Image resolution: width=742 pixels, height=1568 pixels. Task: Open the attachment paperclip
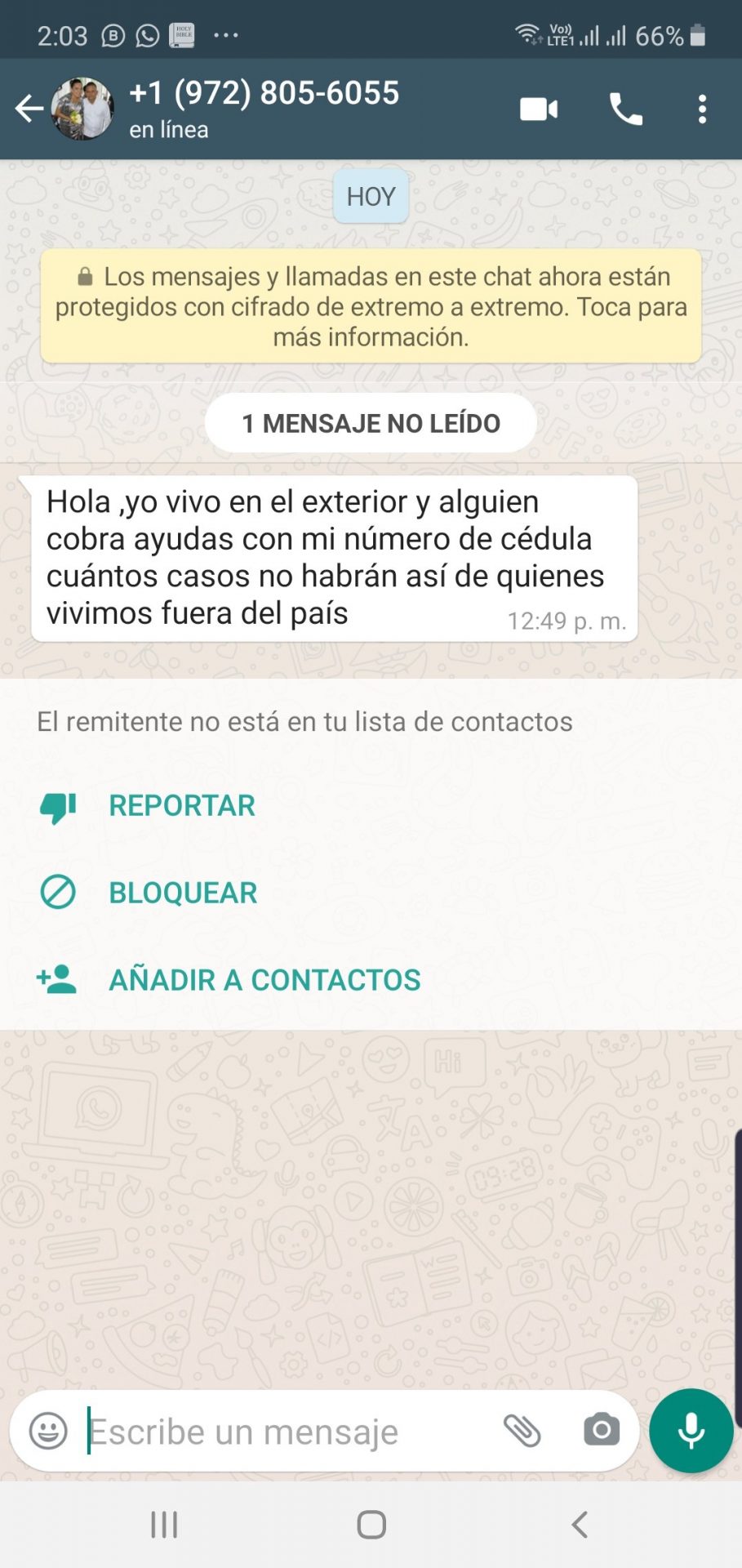point(522,1431)
